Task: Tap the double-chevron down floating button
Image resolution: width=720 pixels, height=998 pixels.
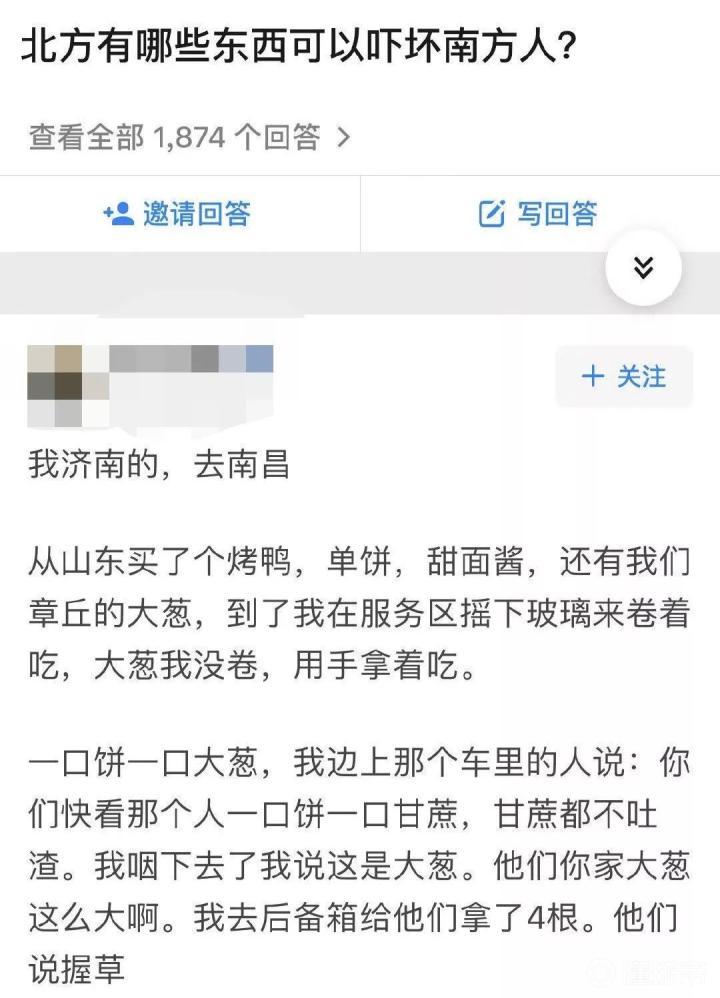Action: [644, 267]
